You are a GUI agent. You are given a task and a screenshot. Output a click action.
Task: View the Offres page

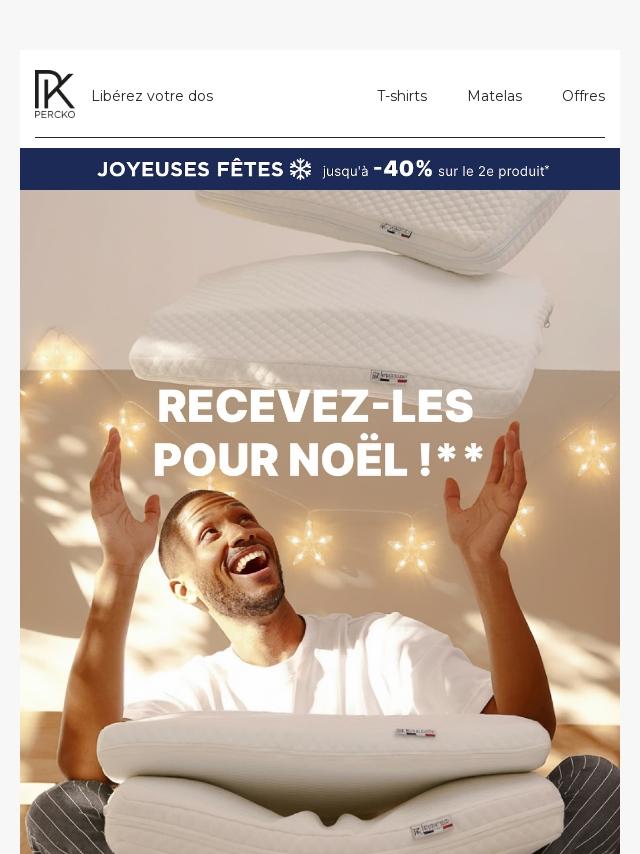pyautogui.click(x=583, y=96)
